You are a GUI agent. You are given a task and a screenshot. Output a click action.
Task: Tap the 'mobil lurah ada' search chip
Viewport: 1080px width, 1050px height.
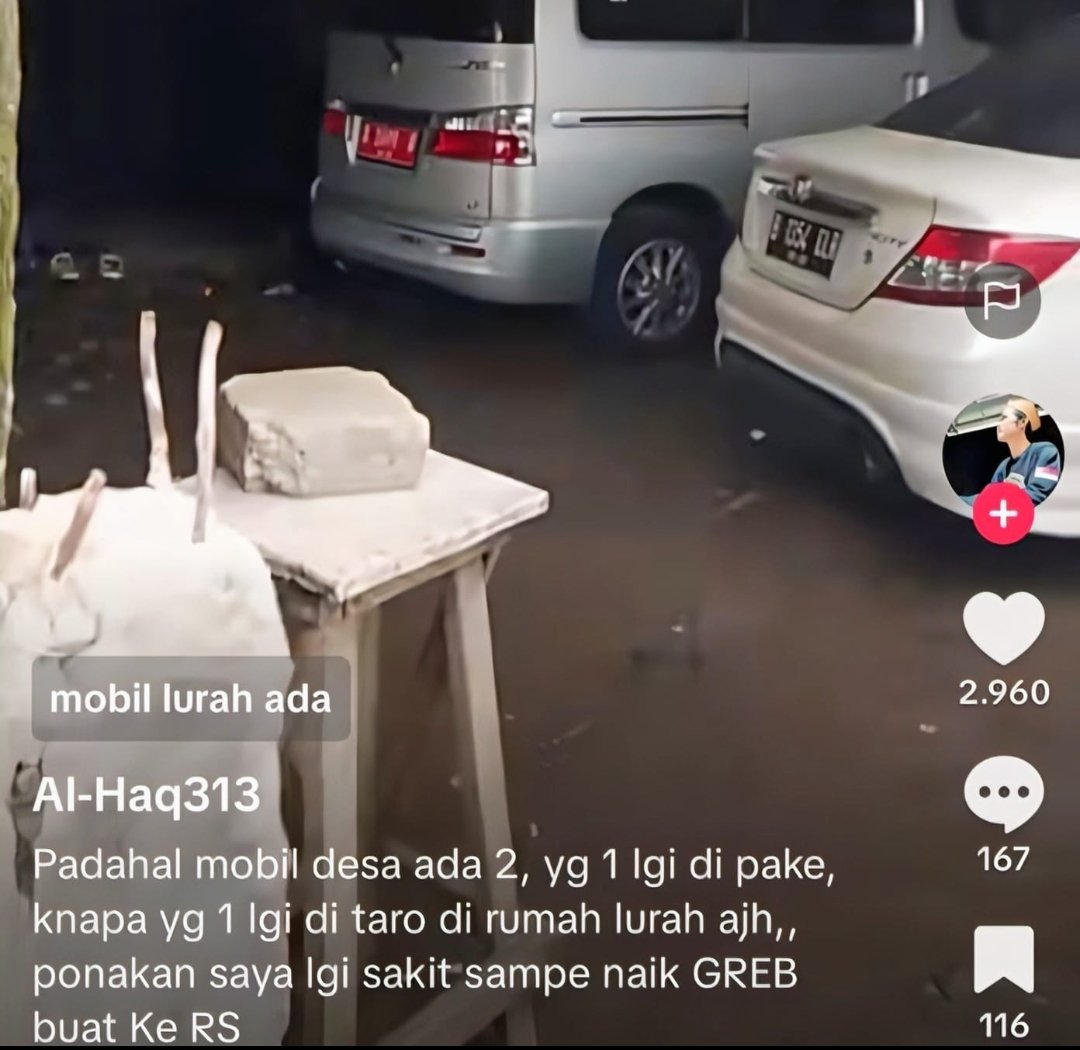191,698
